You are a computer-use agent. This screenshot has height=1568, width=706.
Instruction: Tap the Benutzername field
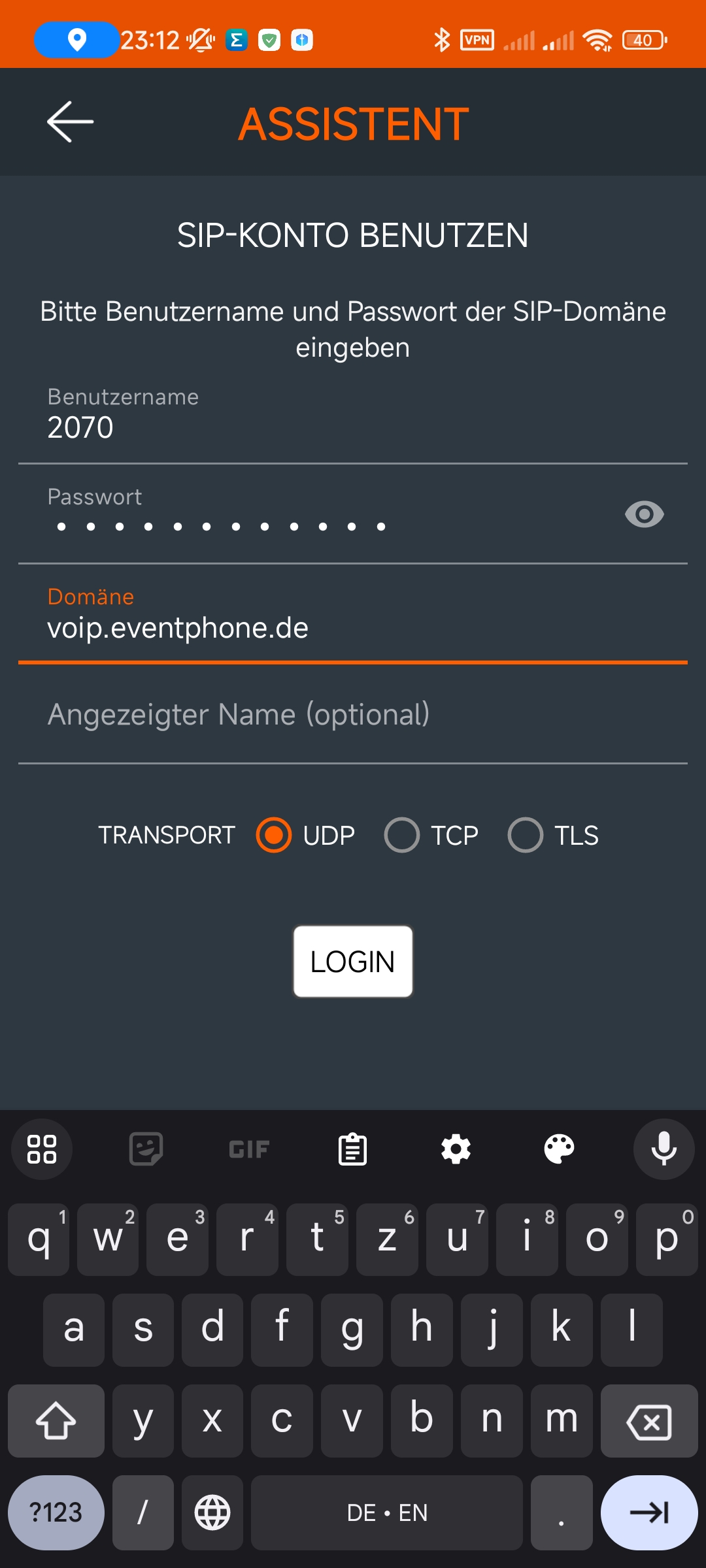353,416
